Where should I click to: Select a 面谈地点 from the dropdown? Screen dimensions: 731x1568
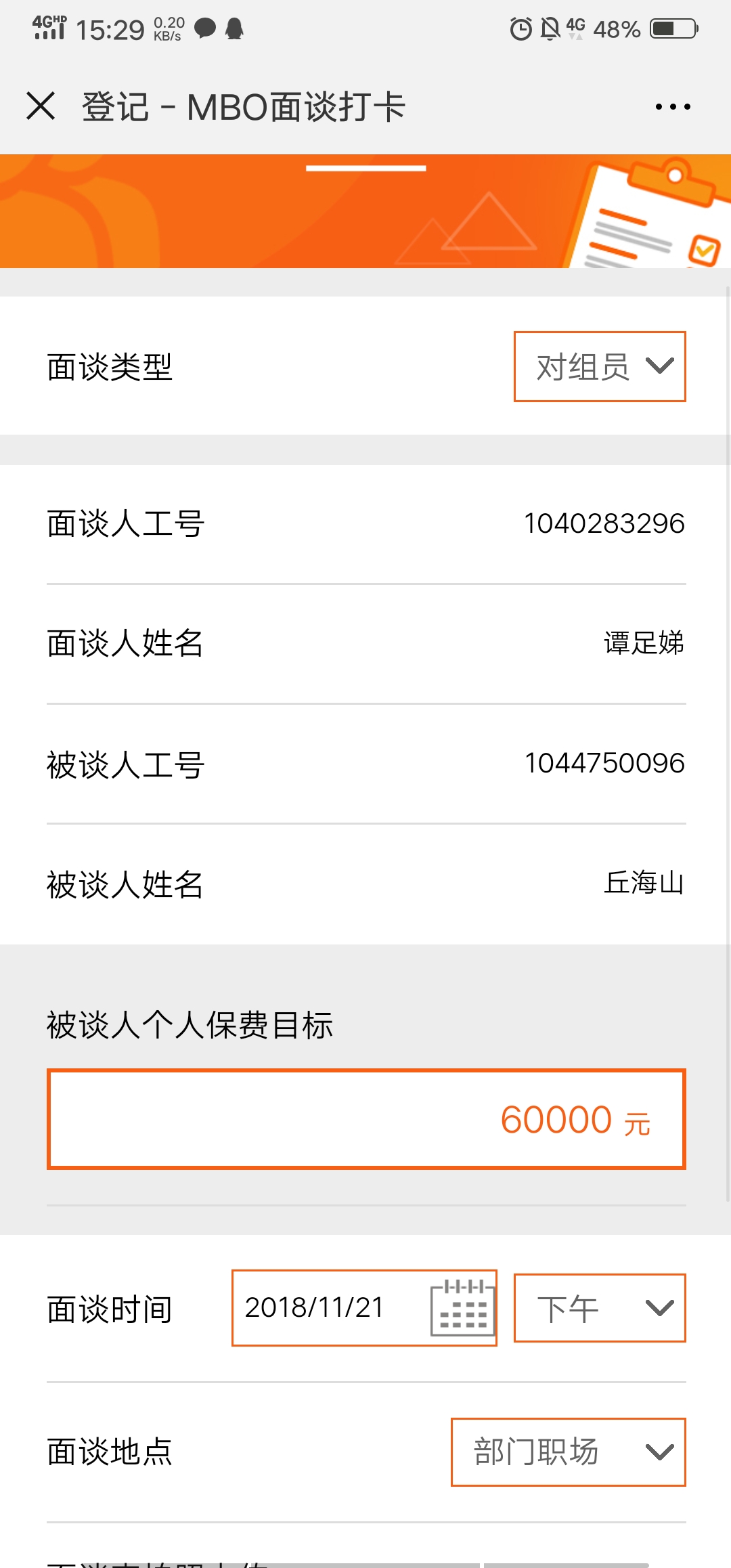click(x=568, y=1452)
